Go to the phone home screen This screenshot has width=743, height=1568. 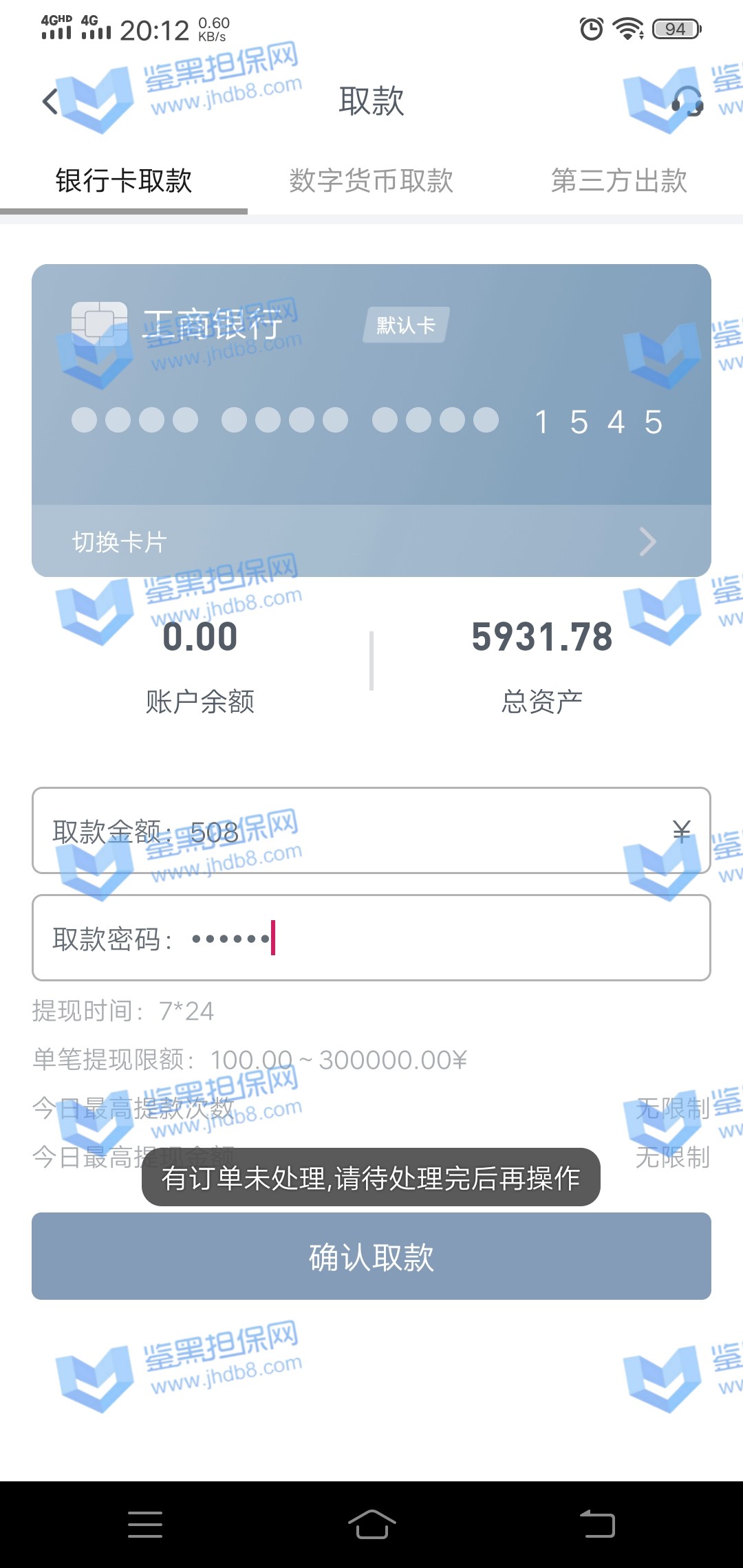tap(371, 1525)
